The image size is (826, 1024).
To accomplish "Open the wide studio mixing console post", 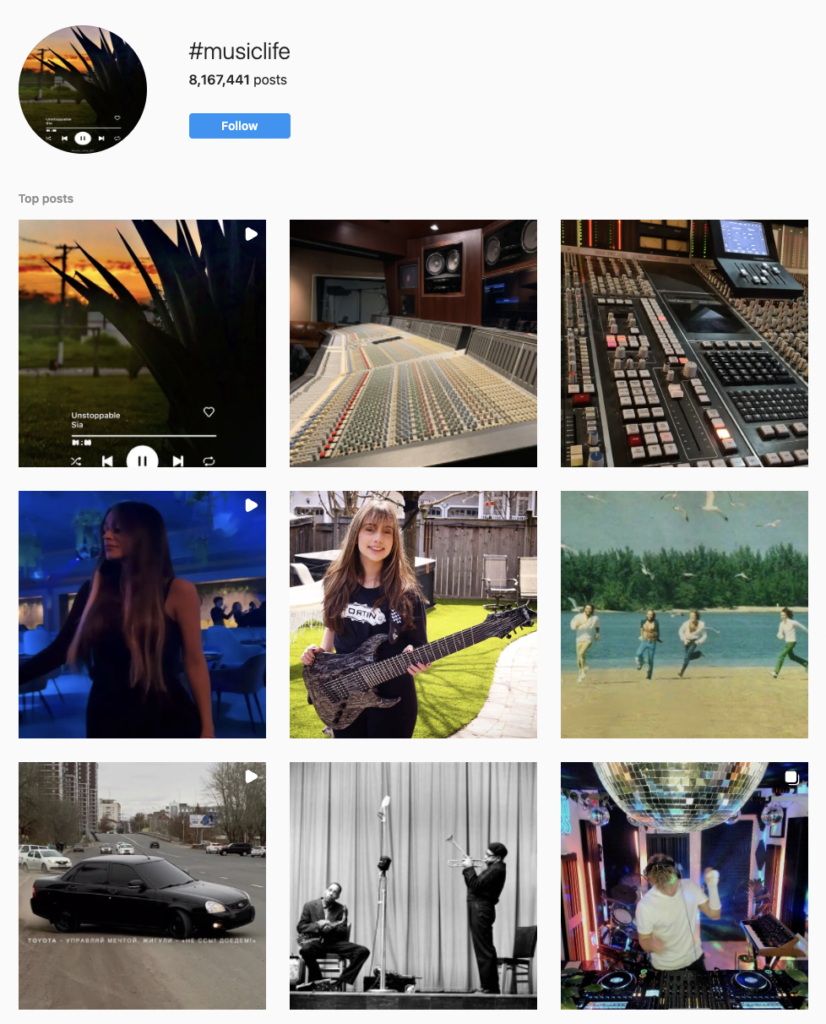I will pyautogui.click(x=413, y=343).
